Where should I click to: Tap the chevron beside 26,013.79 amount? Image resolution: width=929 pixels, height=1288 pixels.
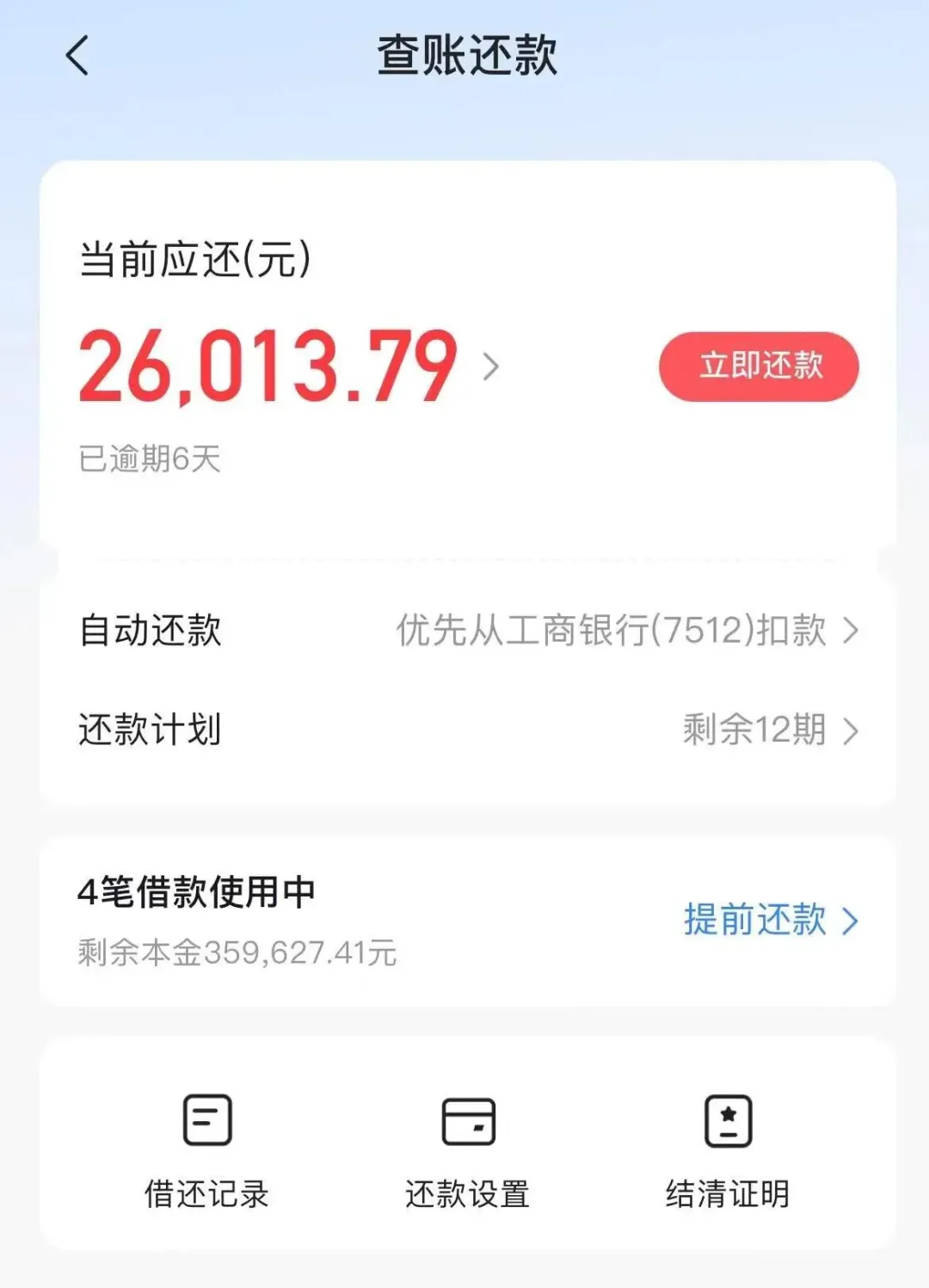click(491, 367)
